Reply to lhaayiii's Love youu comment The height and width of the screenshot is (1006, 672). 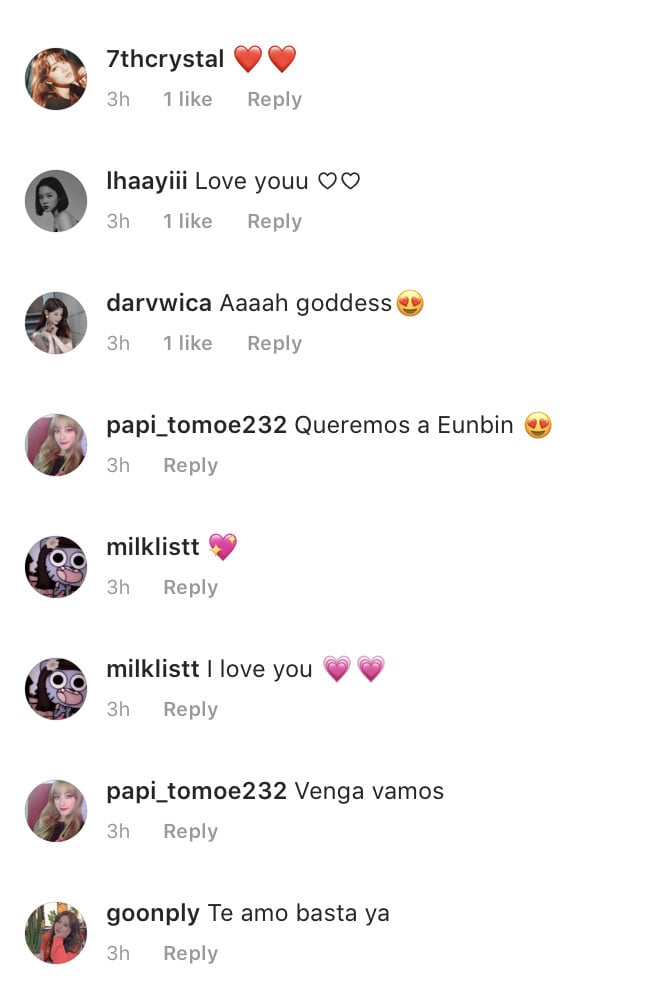pyautogui.click(x=274, y=221)
